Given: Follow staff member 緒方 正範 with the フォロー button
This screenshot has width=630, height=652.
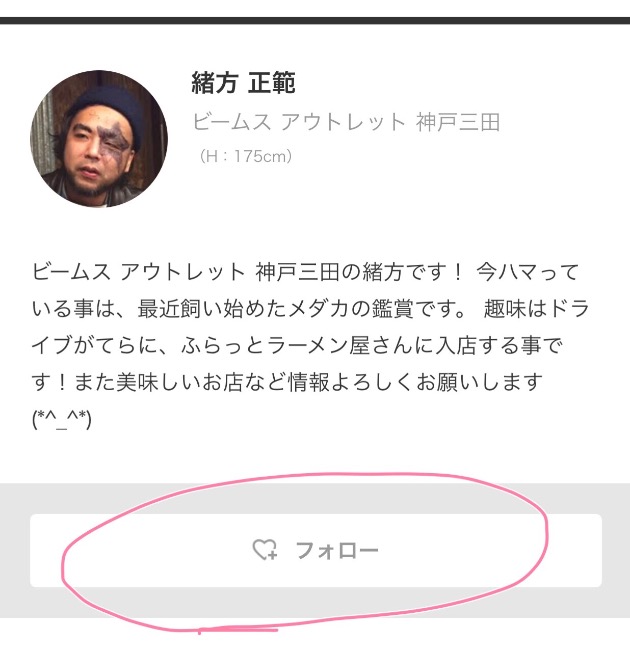Looking at the screenshot, I should pos(315,550).
